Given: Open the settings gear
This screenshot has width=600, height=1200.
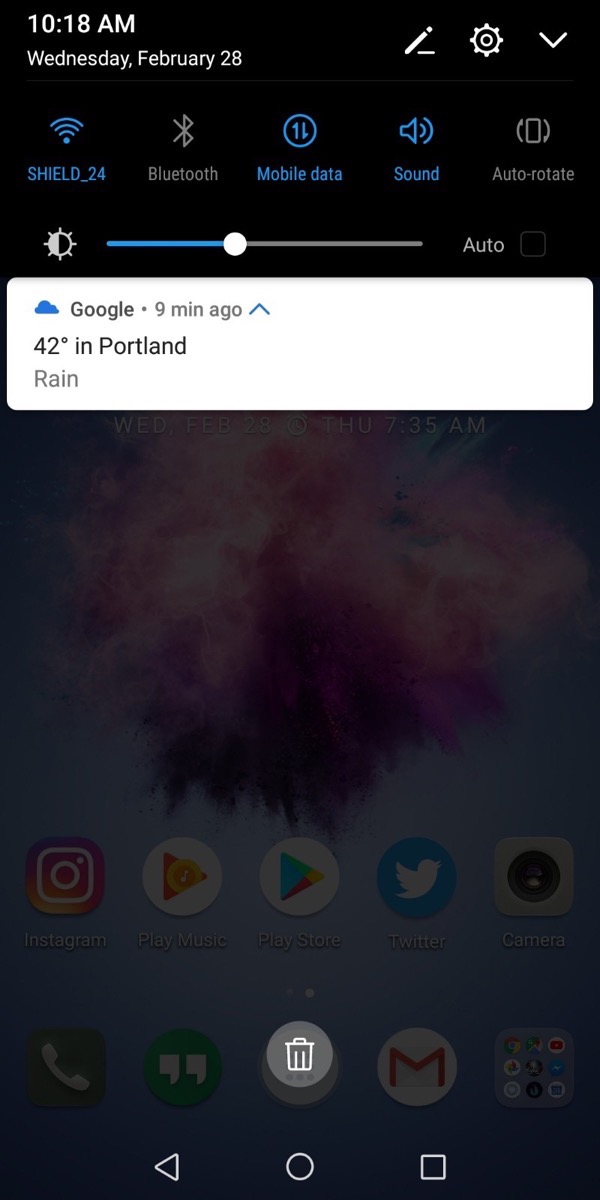Looking at the screenshot, I should tap(486, 41).
